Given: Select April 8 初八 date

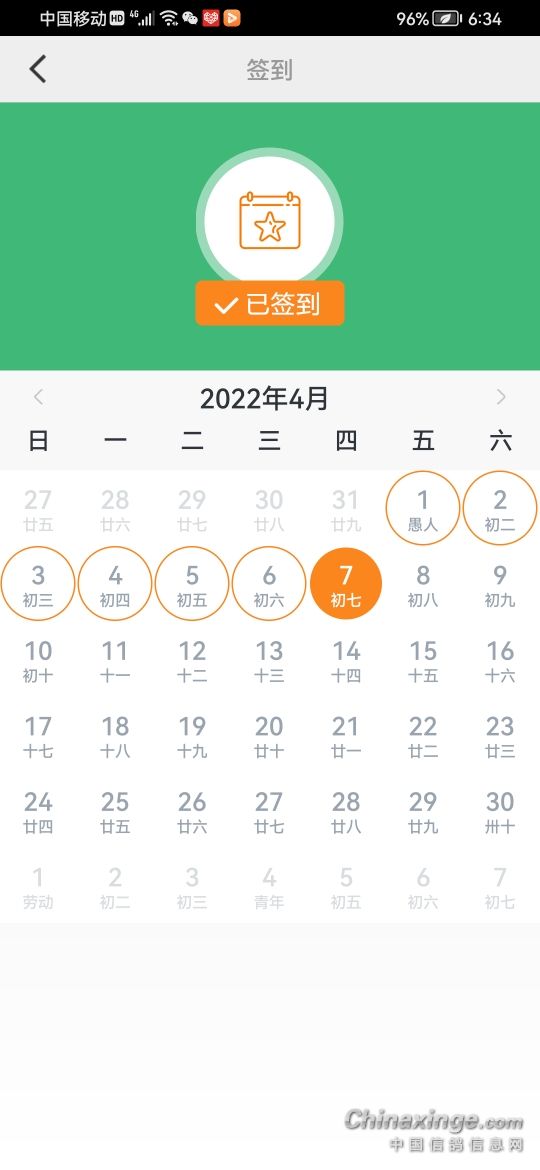Looking at the screenshot, I should (x=423, y=584).
